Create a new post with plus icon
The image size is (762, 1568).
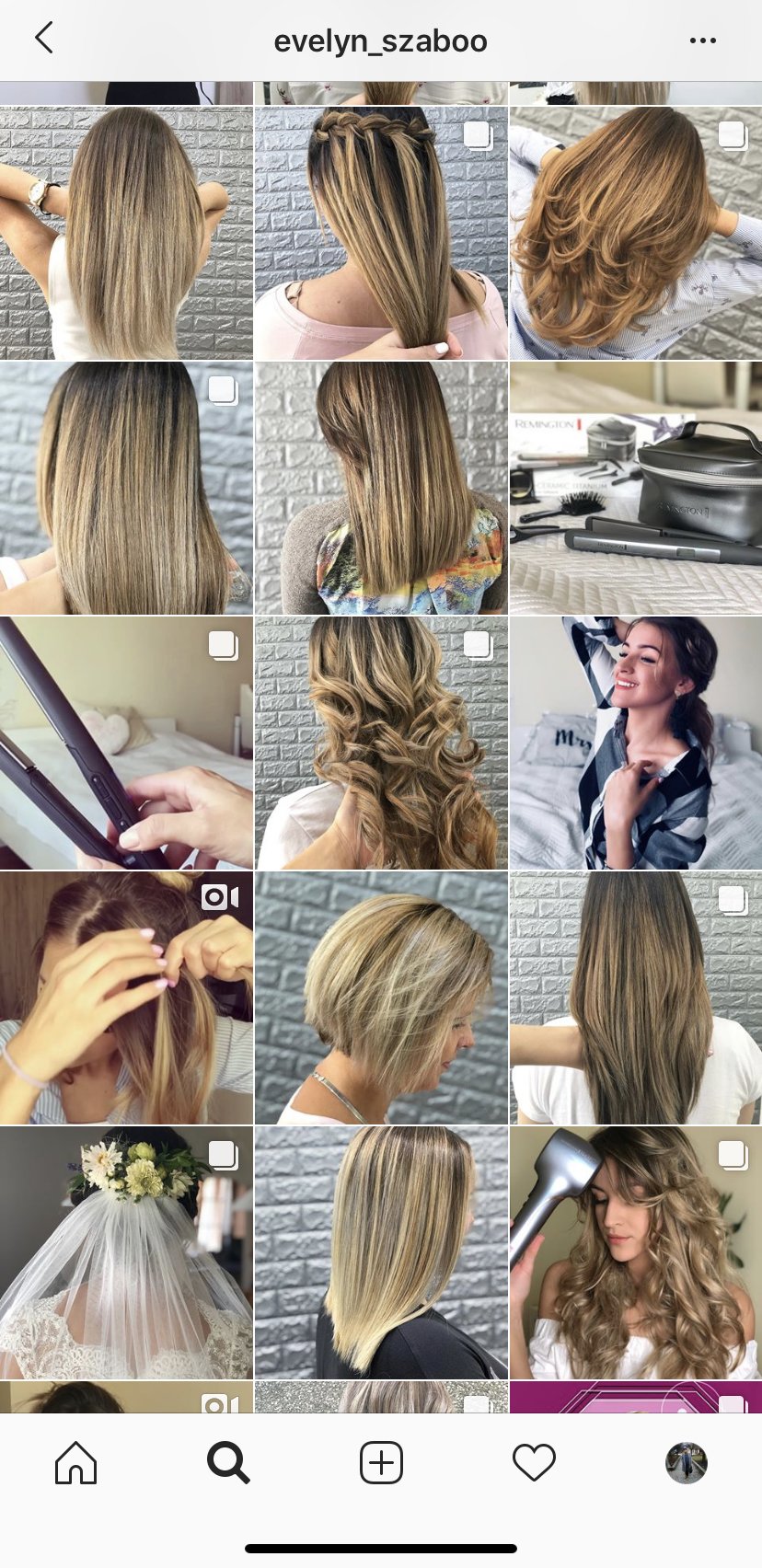(381, 1462)
